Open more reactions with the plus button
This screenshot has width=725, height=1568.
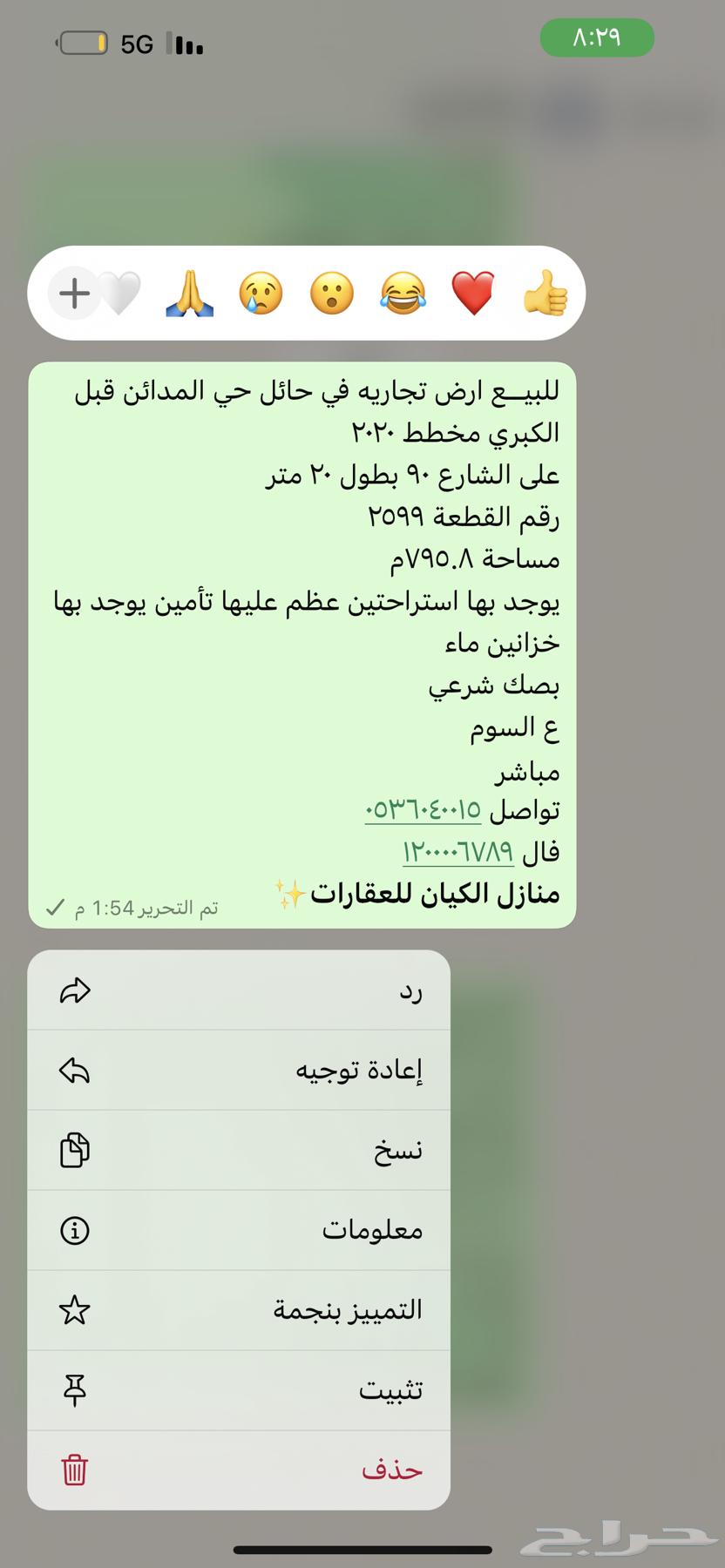(x=75, y=293)
